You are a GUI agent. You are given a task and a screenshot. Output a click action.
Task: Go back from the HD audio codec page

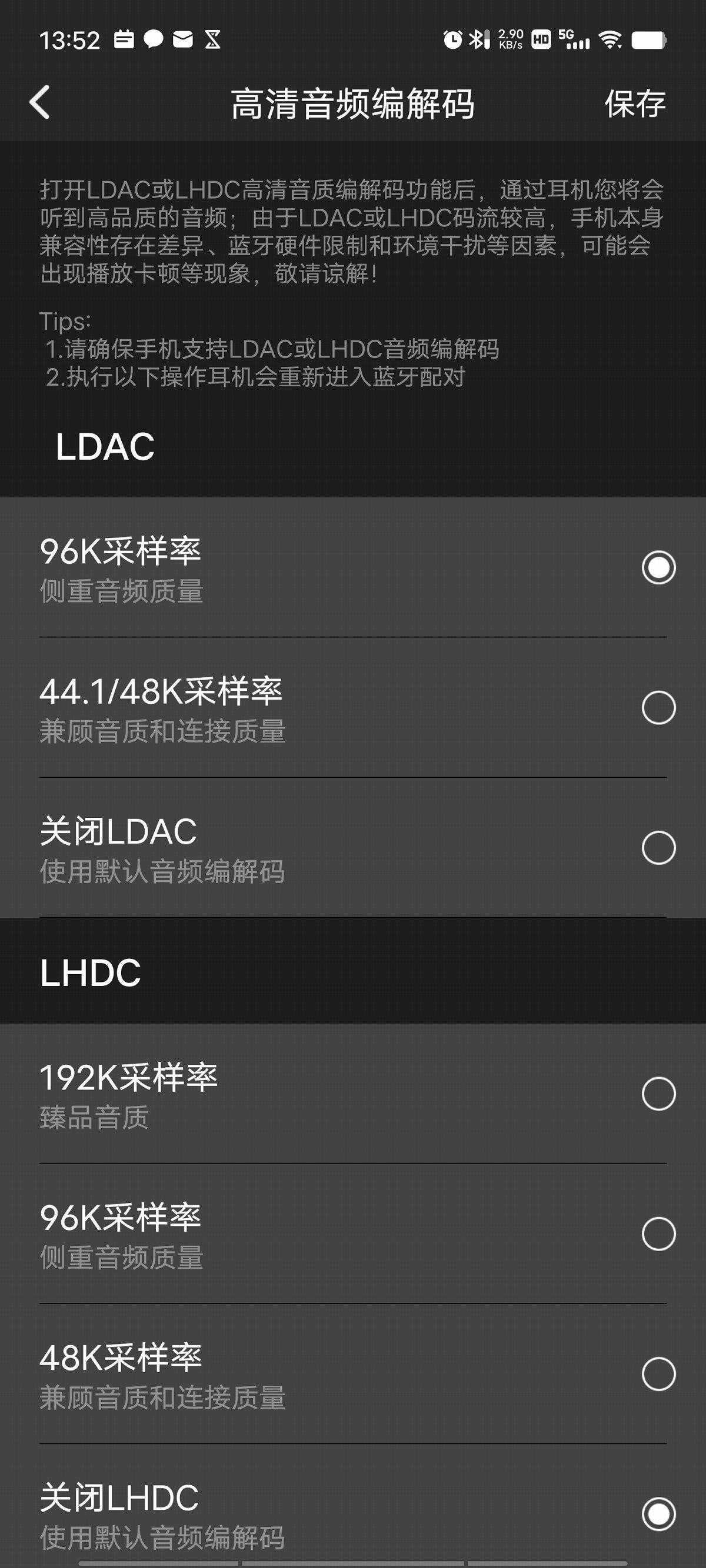coord(40,102)
